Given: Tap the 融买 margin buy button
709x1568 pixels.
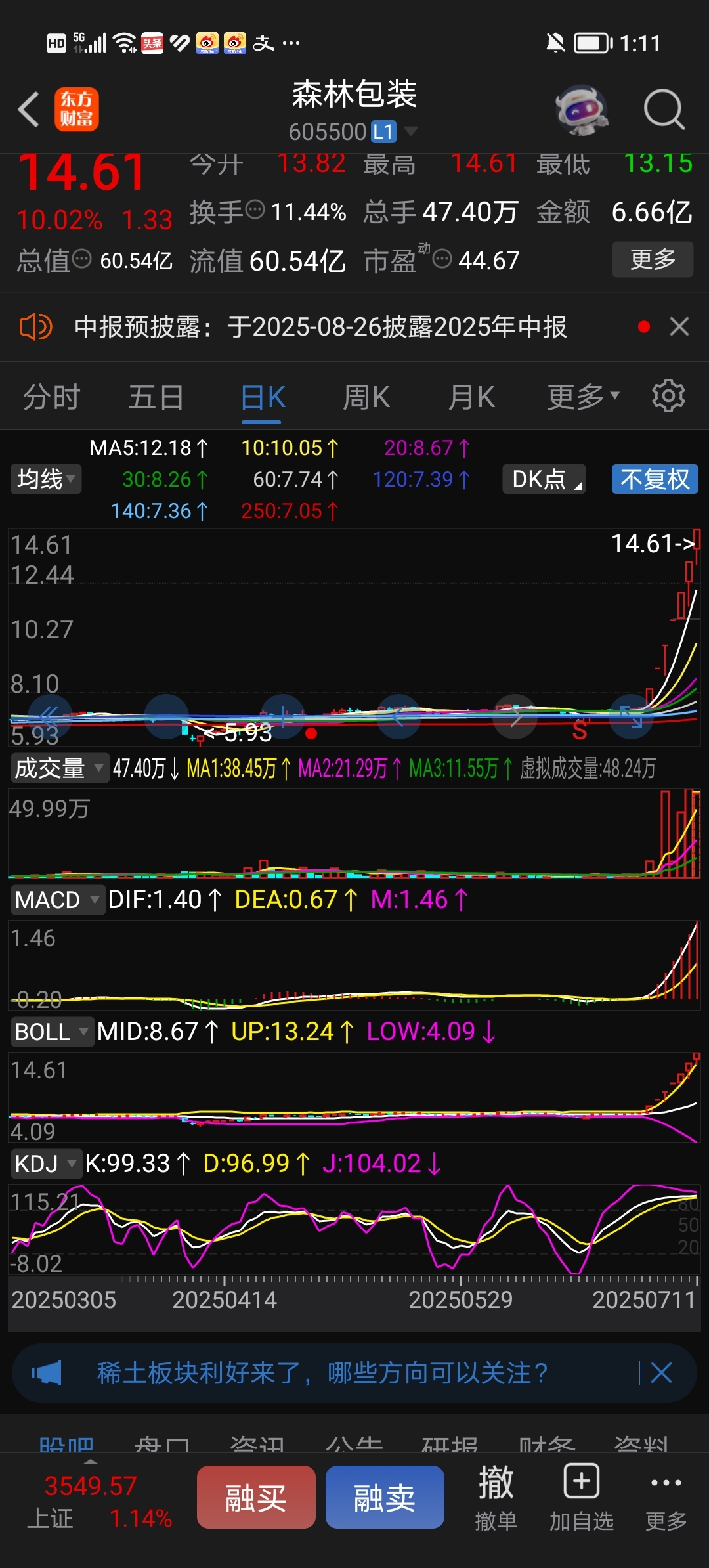Looking at the screenshot, I should click(x=256, y=1497).
